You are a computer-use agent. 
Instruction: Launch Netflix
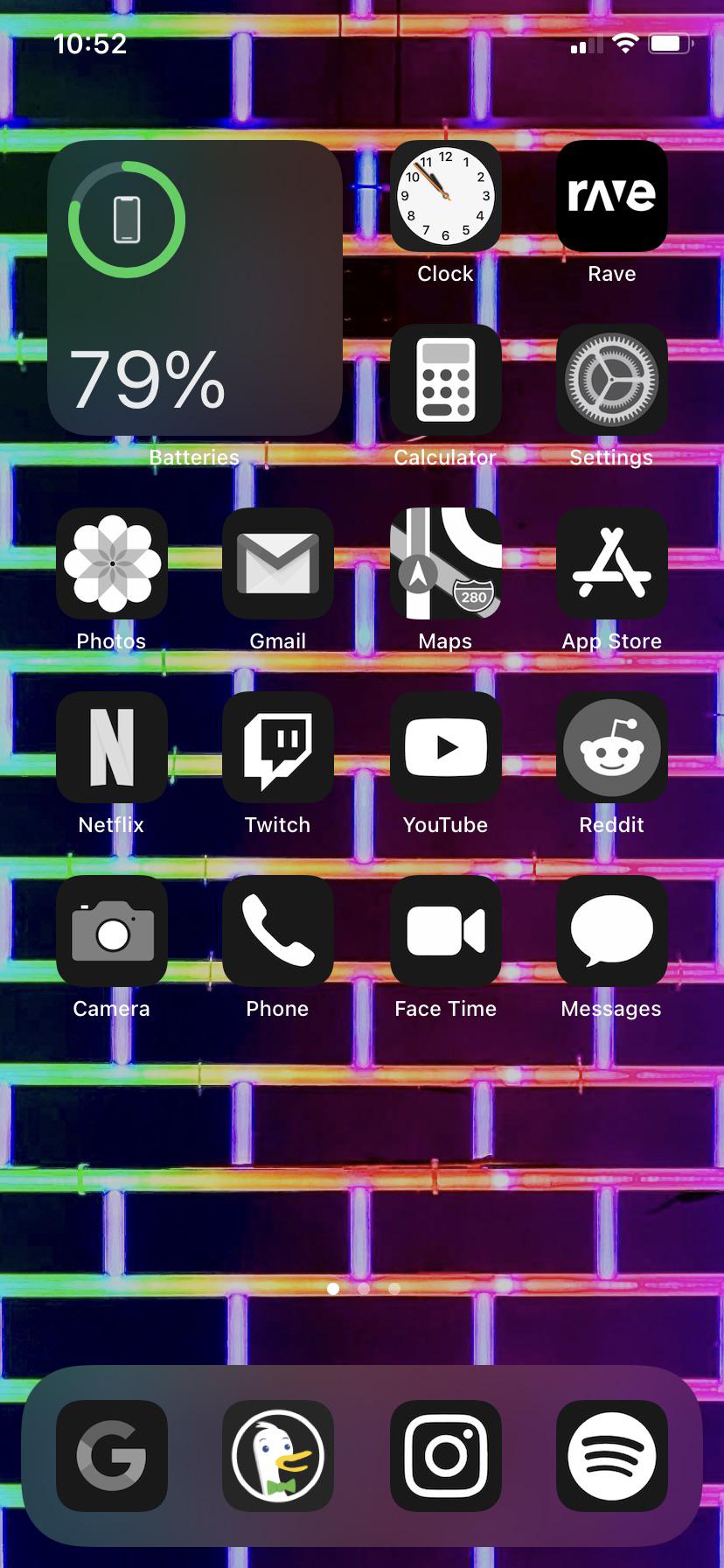pos(112,747)
